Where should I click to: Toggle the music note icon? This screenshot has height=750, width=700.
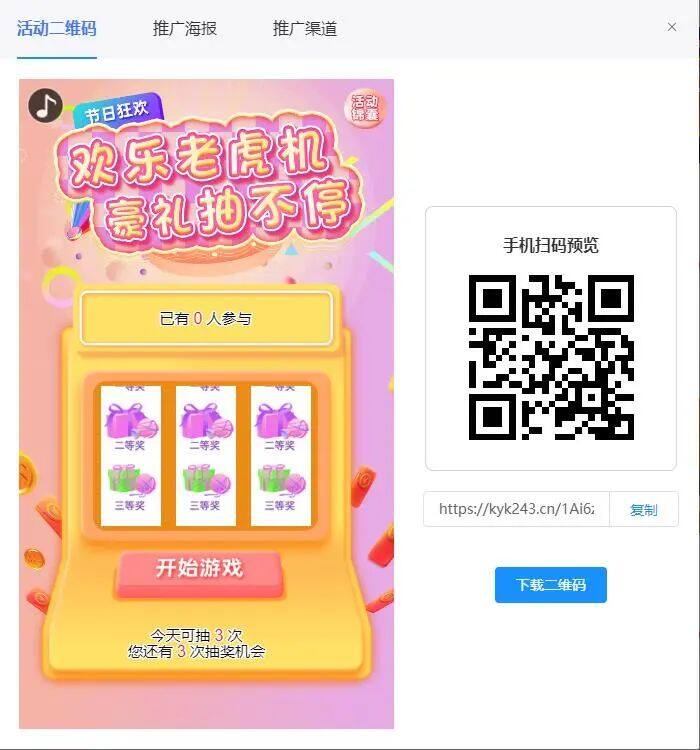point(45,106)
